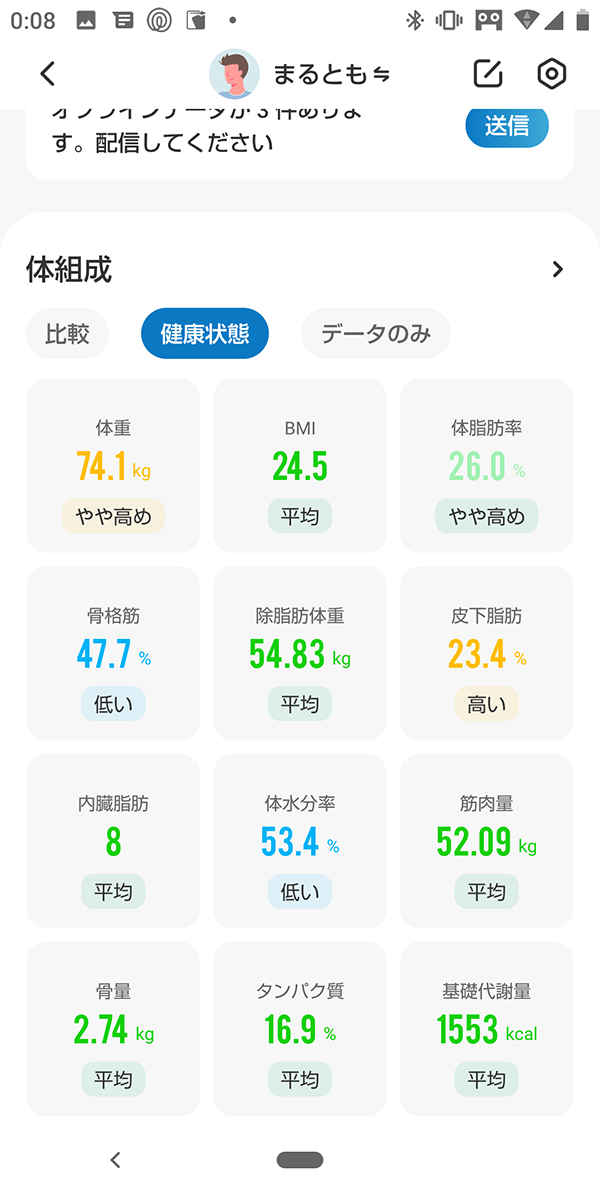The width and height of the screenshot is (600, 1200).
Task: View 体脂肪率 26.0% details
Action: coord(487,466)
